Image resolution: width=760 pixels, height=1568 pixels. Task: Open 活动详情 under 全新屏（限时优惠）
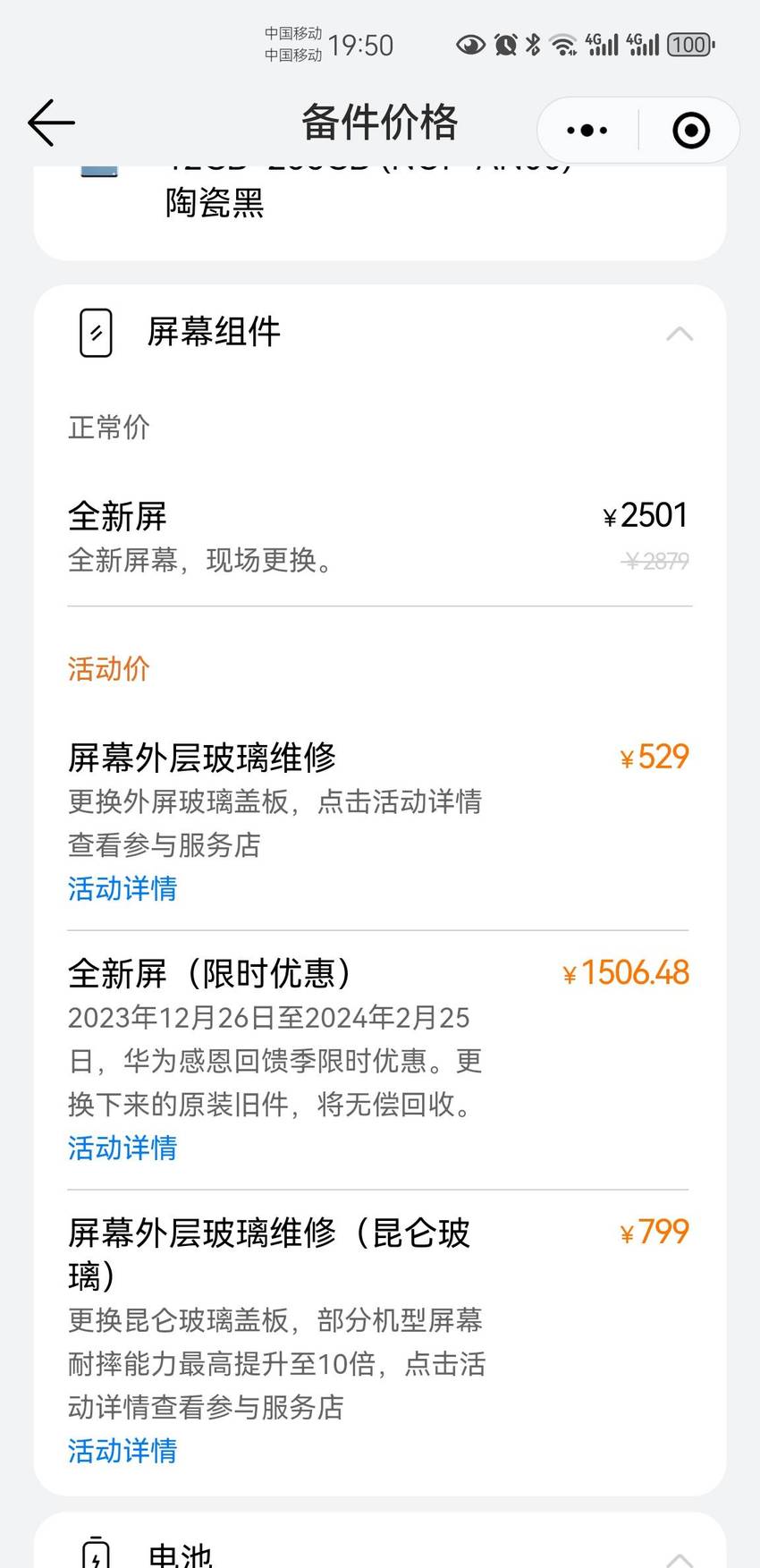coord(122,1148)
